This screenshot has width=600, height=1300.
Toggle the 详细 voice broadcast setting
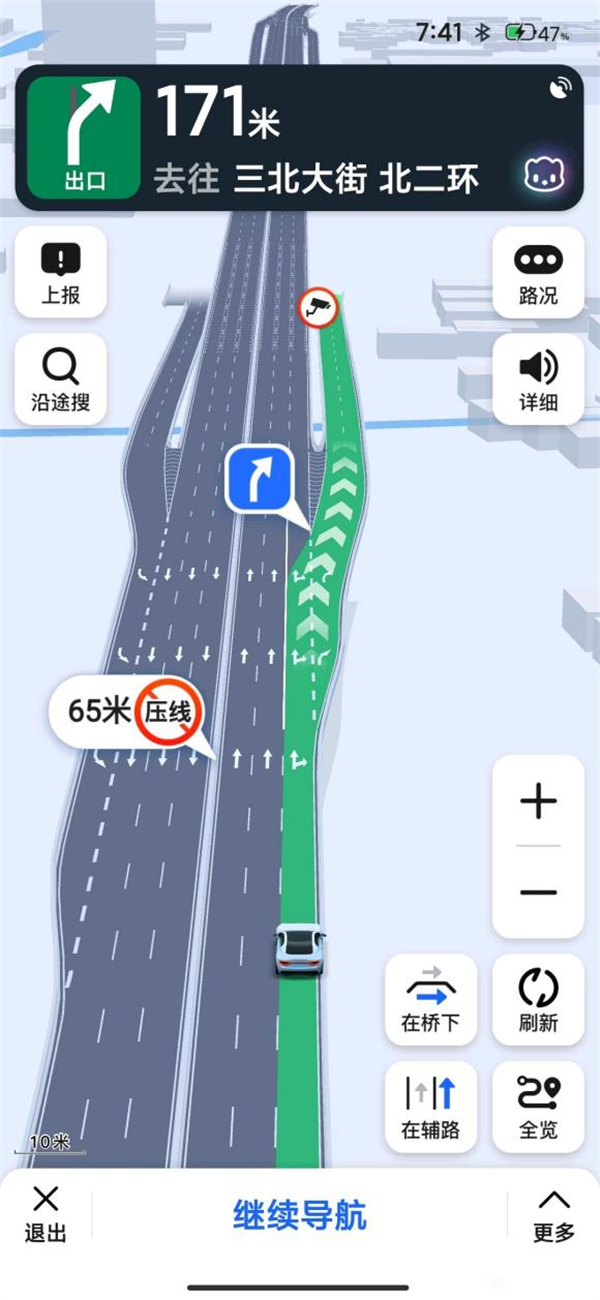point(538,379)
